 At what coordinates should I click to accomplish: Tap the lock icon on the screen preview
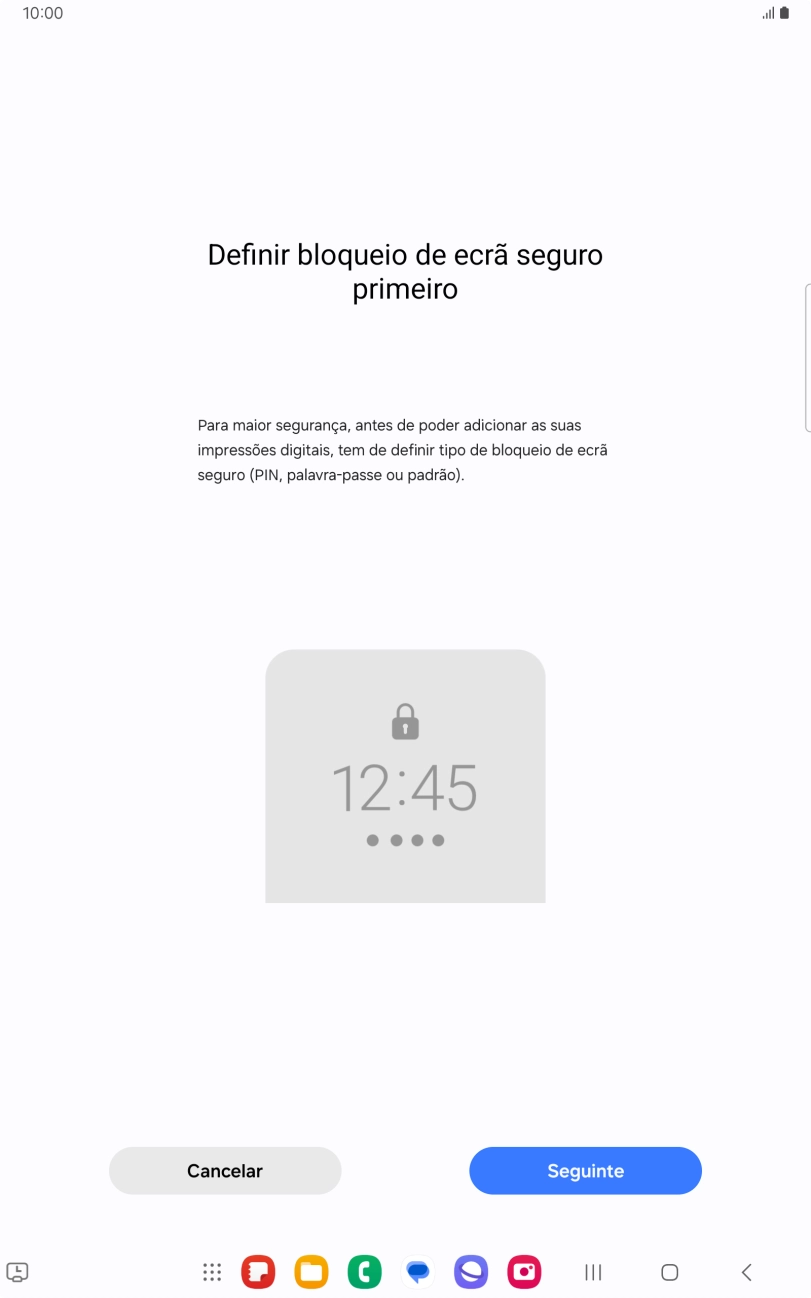(x=405, y=720)
